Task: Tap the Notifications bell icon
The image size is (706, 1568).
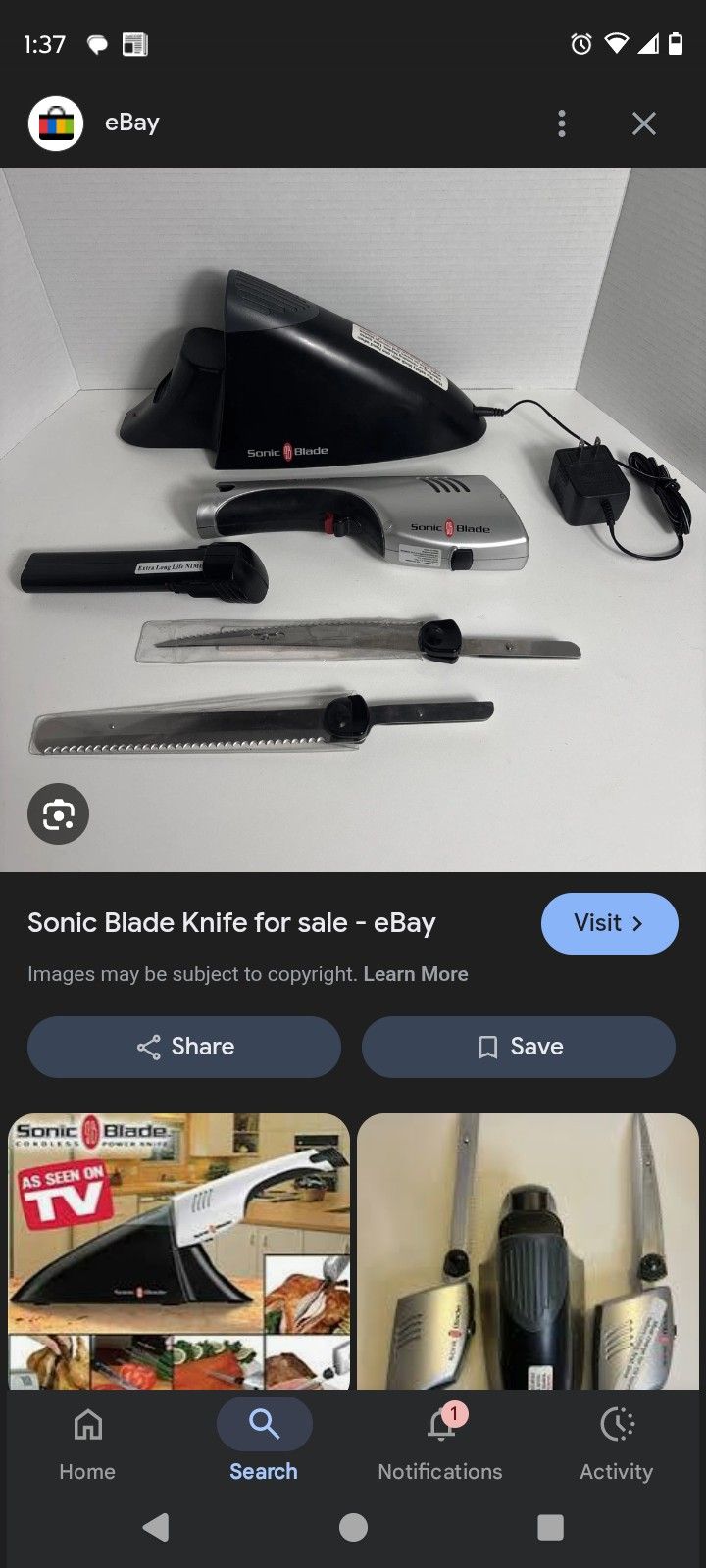Action: tap(439, 1423)
